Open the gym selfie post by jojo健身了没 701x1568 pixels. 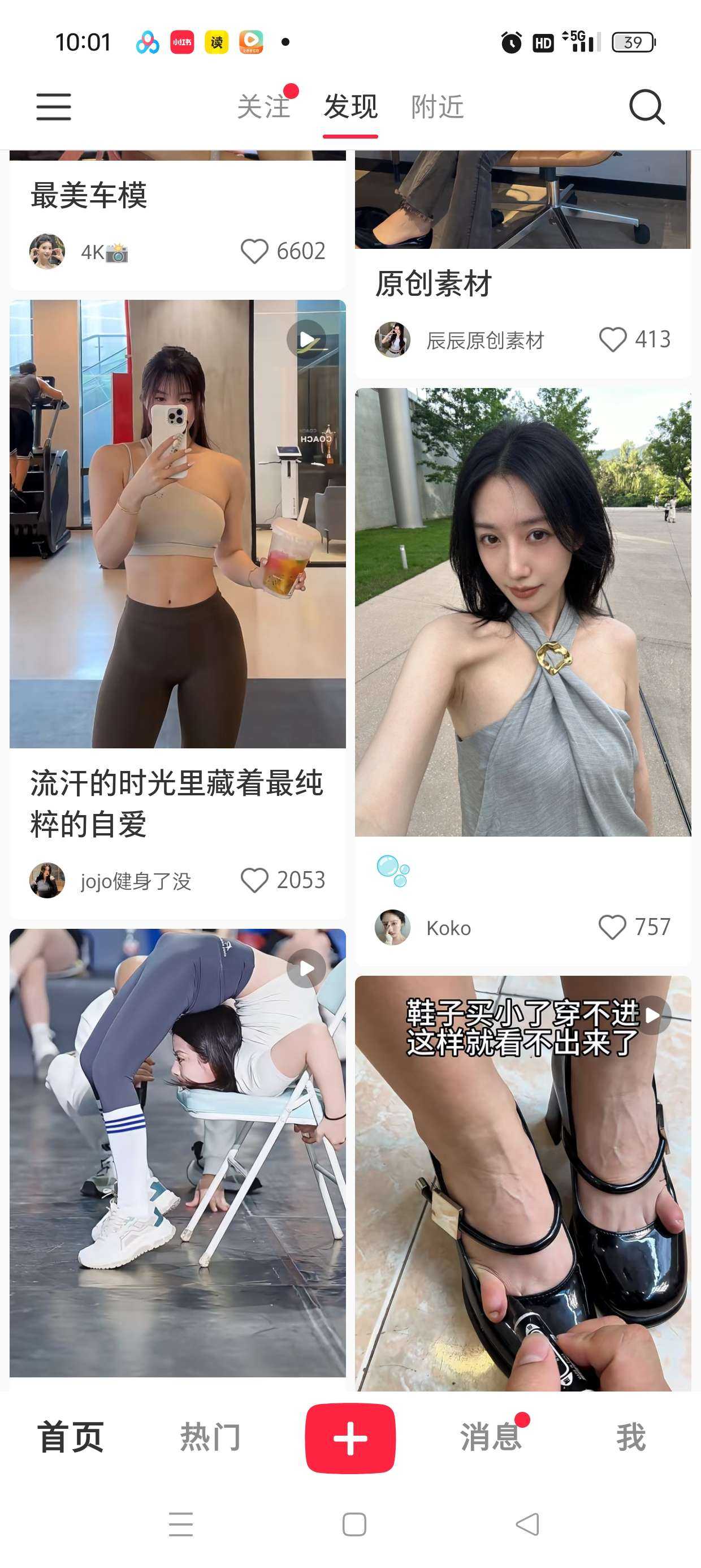click(x=177, y=523)
